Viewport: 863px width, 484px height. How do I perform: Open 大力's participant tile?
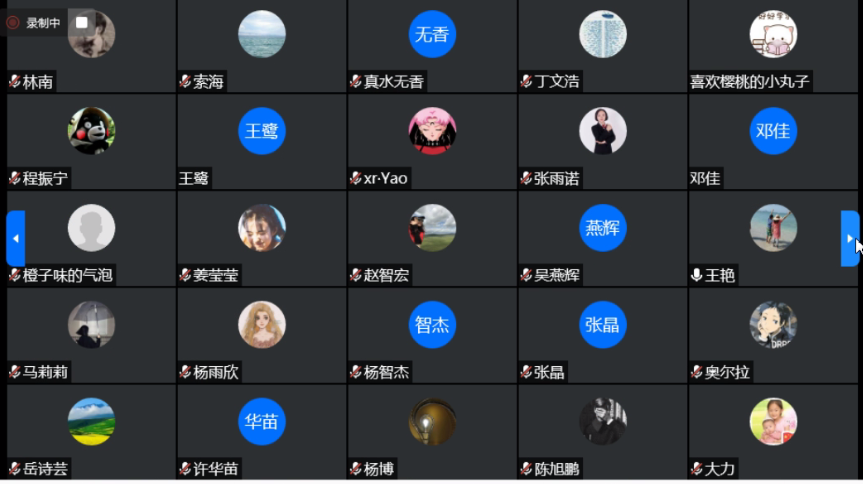[773, 431]
